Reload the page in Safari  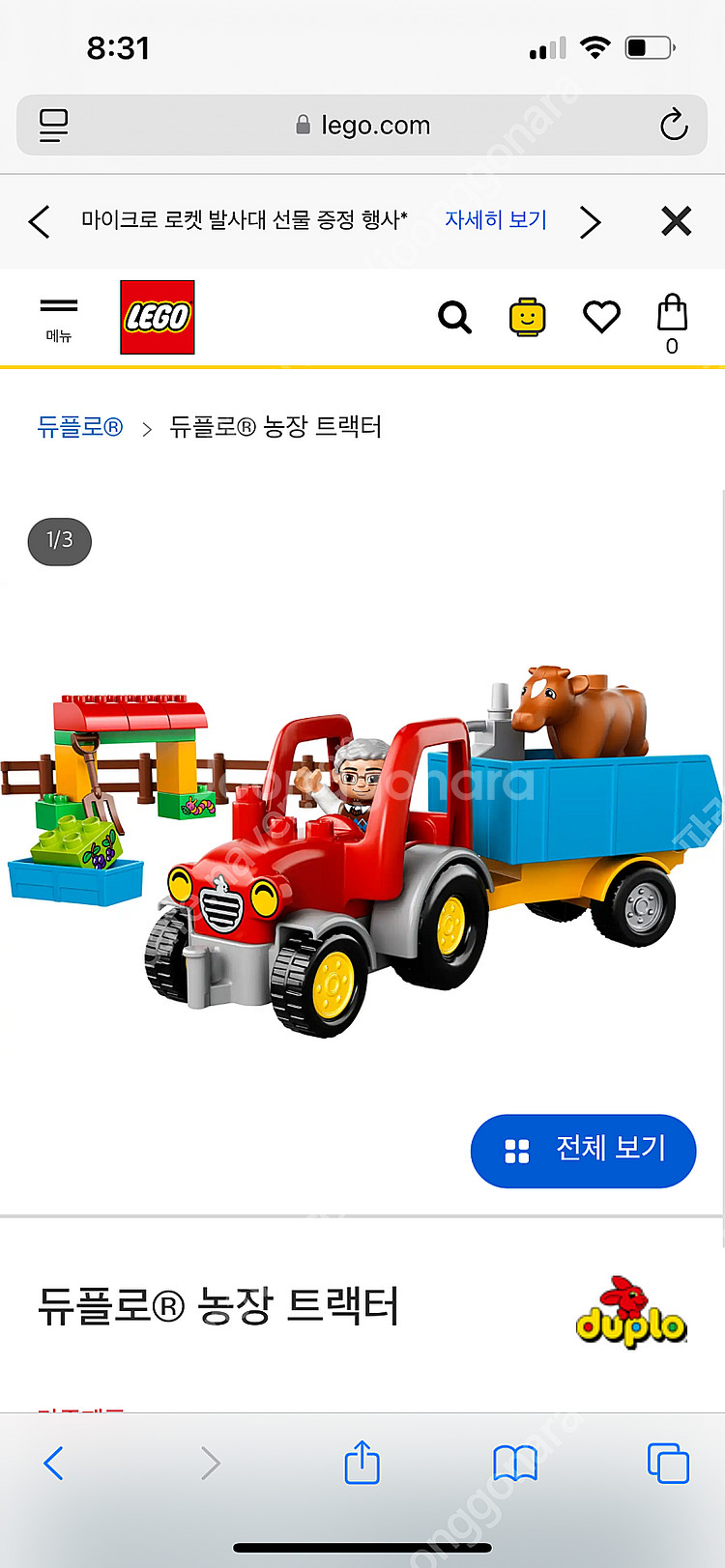point(673,126)
